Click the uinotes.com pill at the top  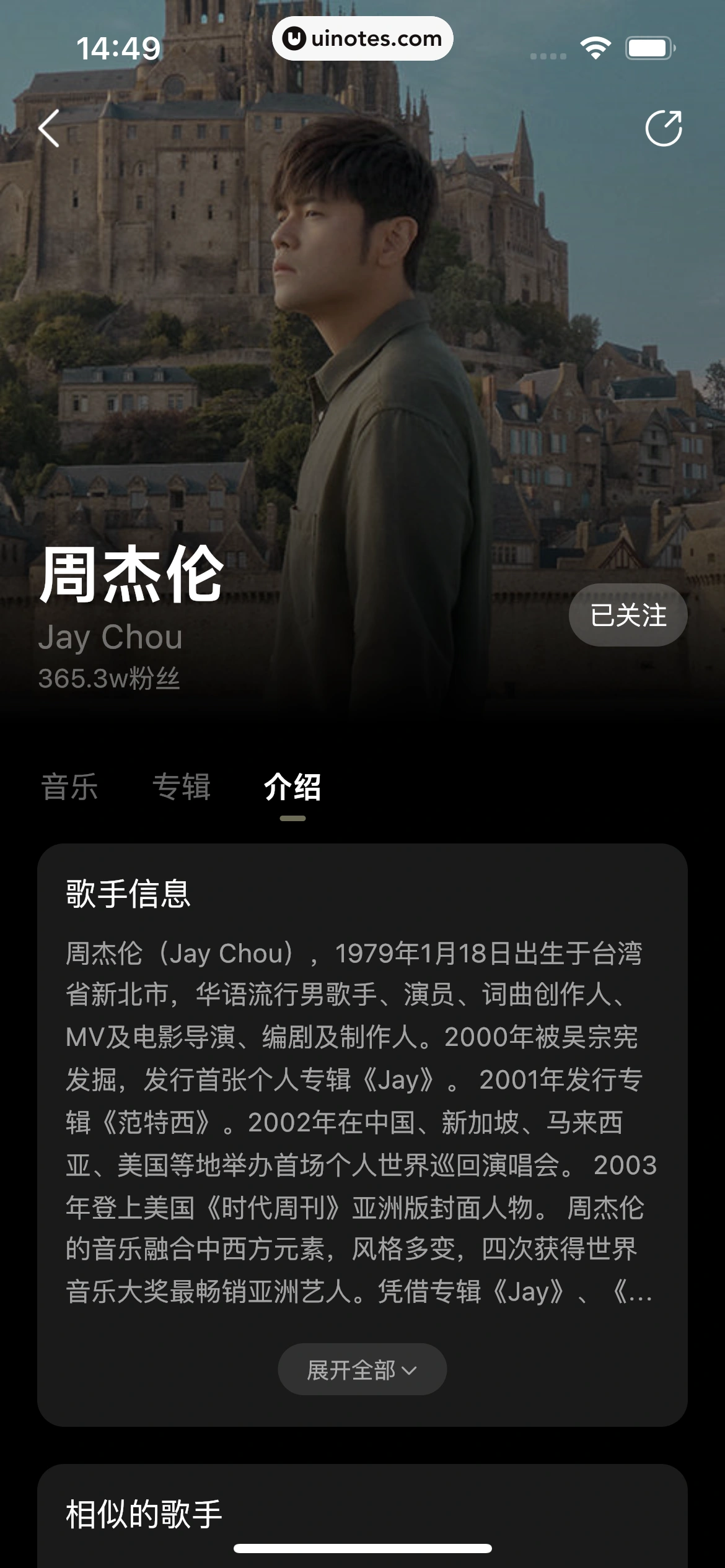[362, 38]
